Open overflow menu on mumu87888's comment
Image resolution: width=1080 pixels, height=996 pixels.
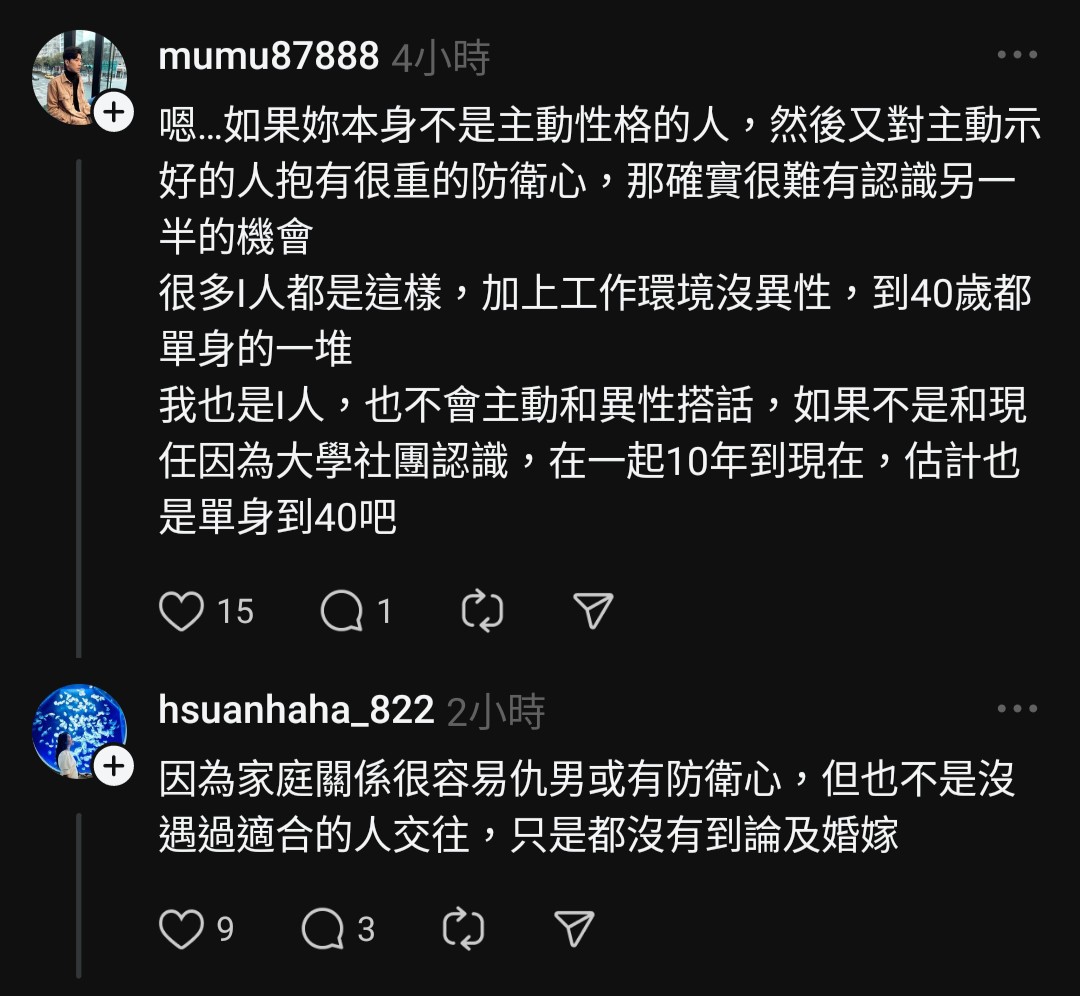(1017, 56)
